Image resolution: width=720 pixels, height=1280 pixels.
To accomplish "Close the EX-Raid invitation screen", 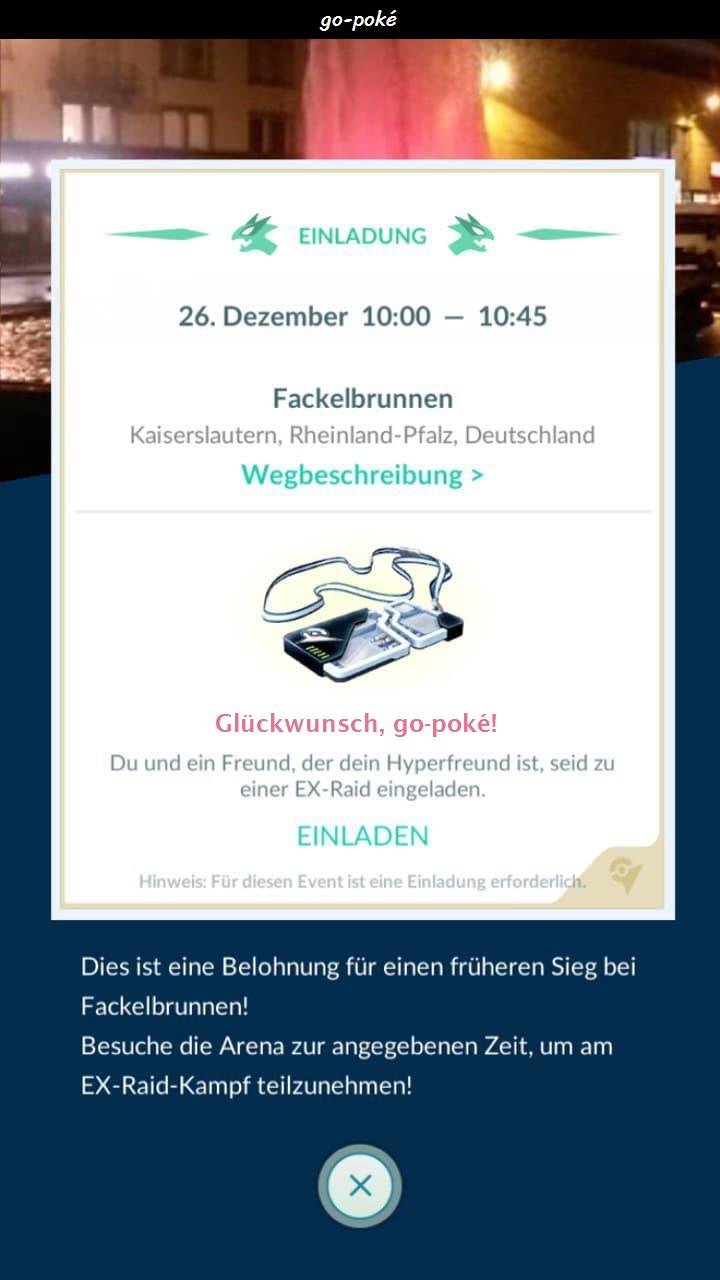I will tap(360, 1186).
